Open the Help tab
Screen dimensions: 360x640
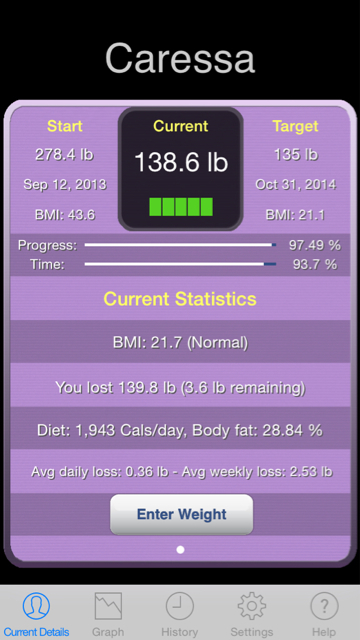click(324, 614)
